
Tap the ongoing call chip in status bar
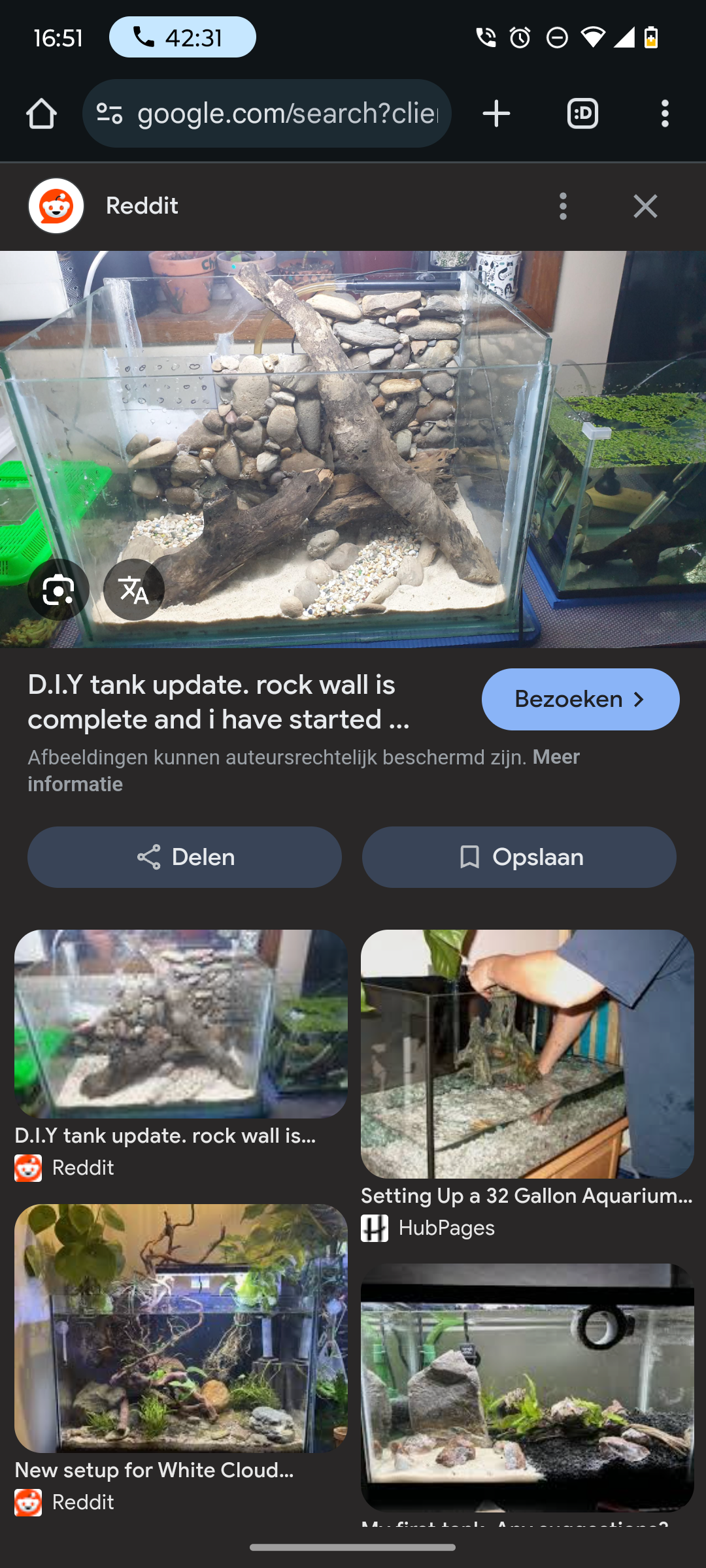(x=182, y=37)
